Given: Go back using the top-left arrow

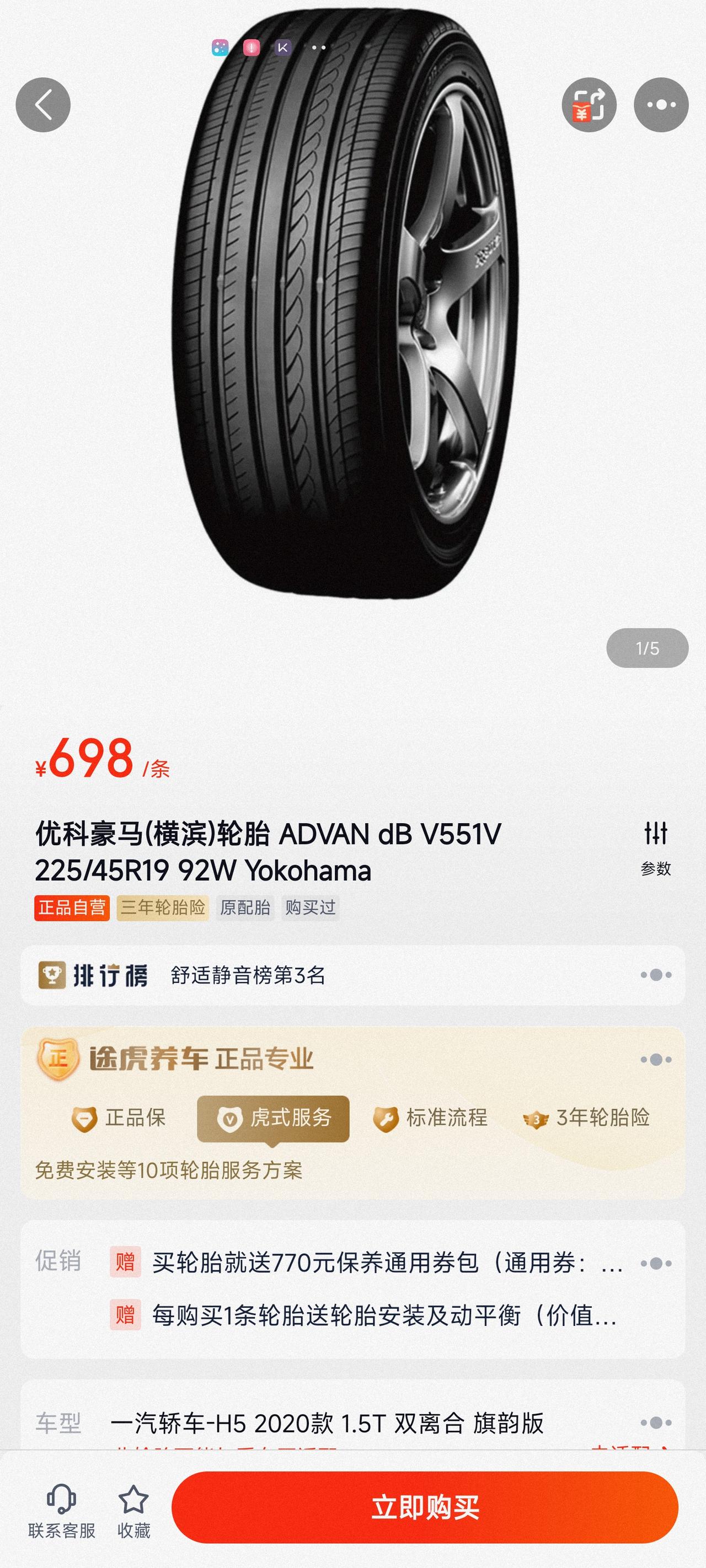Looking at the screenshot, I should (x=43, y=105).
